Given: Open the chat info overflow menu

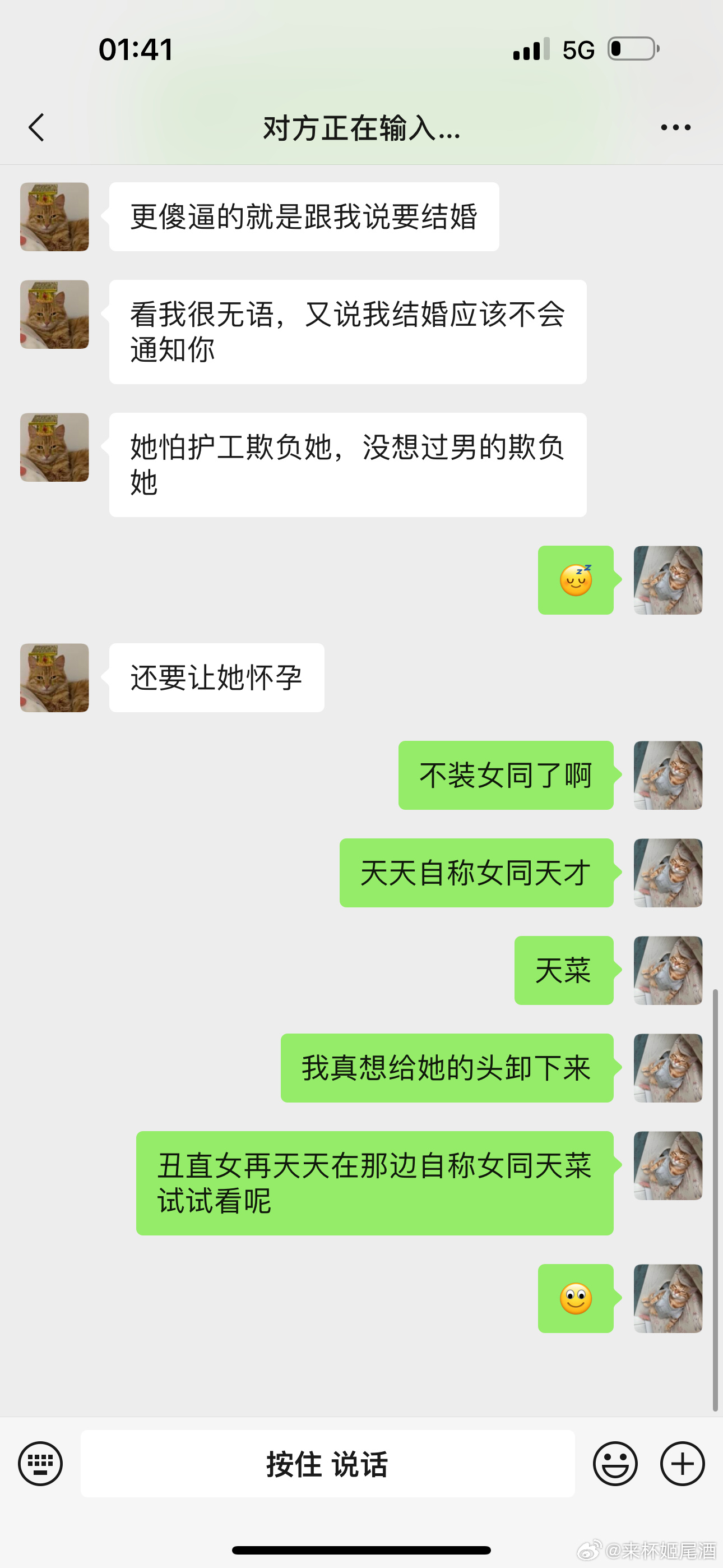Looking at the screenshot, I should pyautogui.click(x=675, y=127).
